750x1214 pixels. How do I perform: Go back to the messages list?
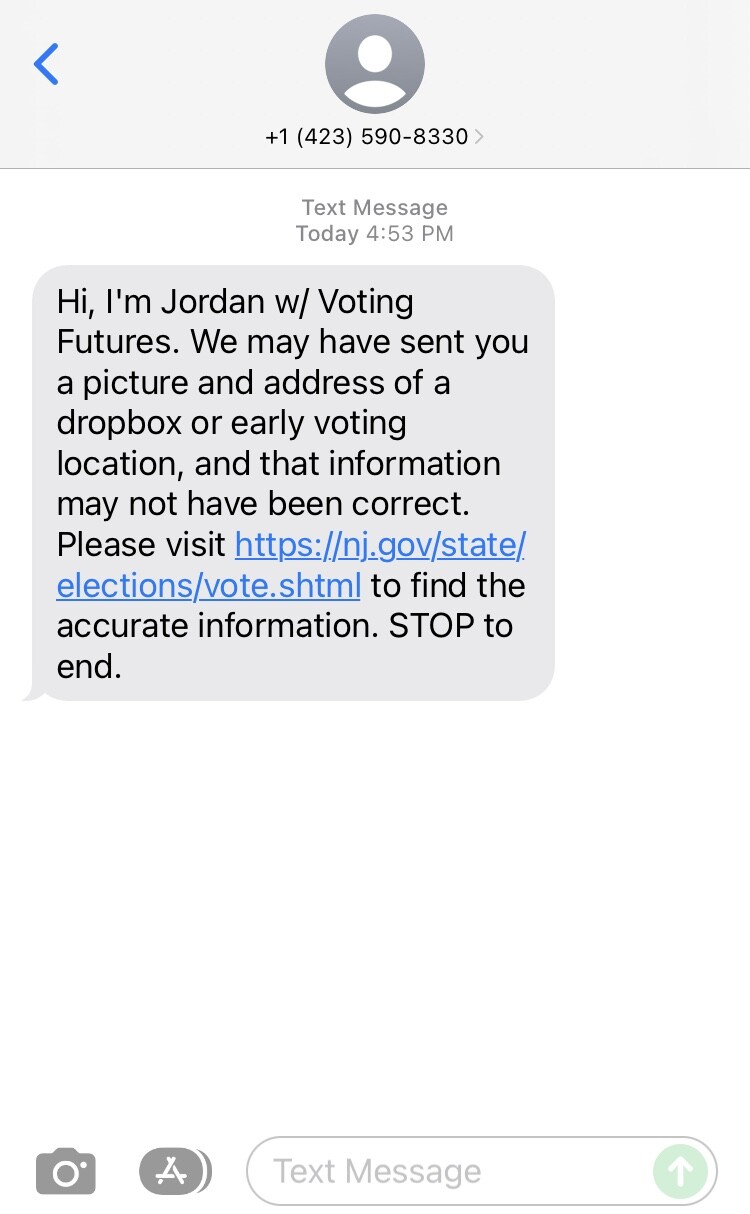47,65
